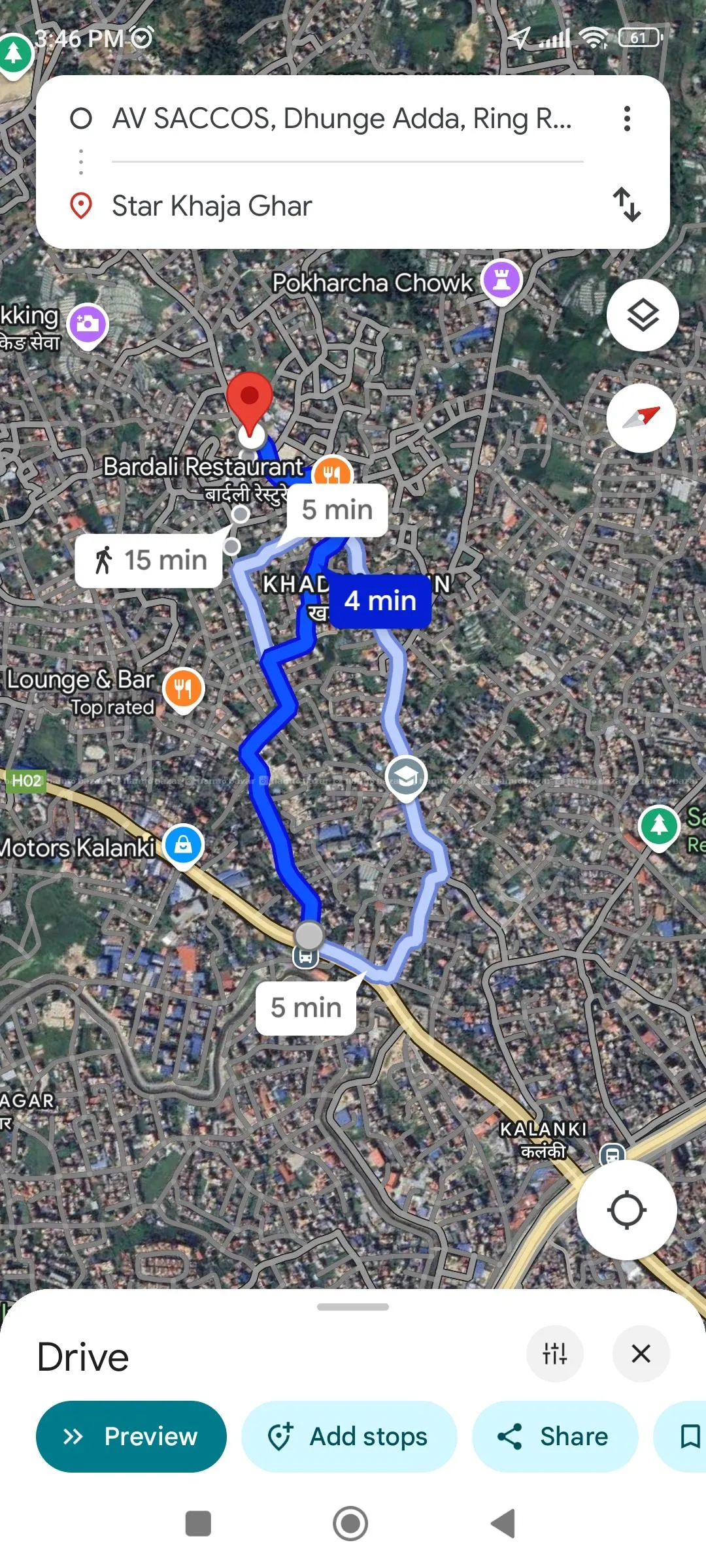Open the Lounge & Bar restaurant pin
This screenshot has height=1568, width=706.
184,689
